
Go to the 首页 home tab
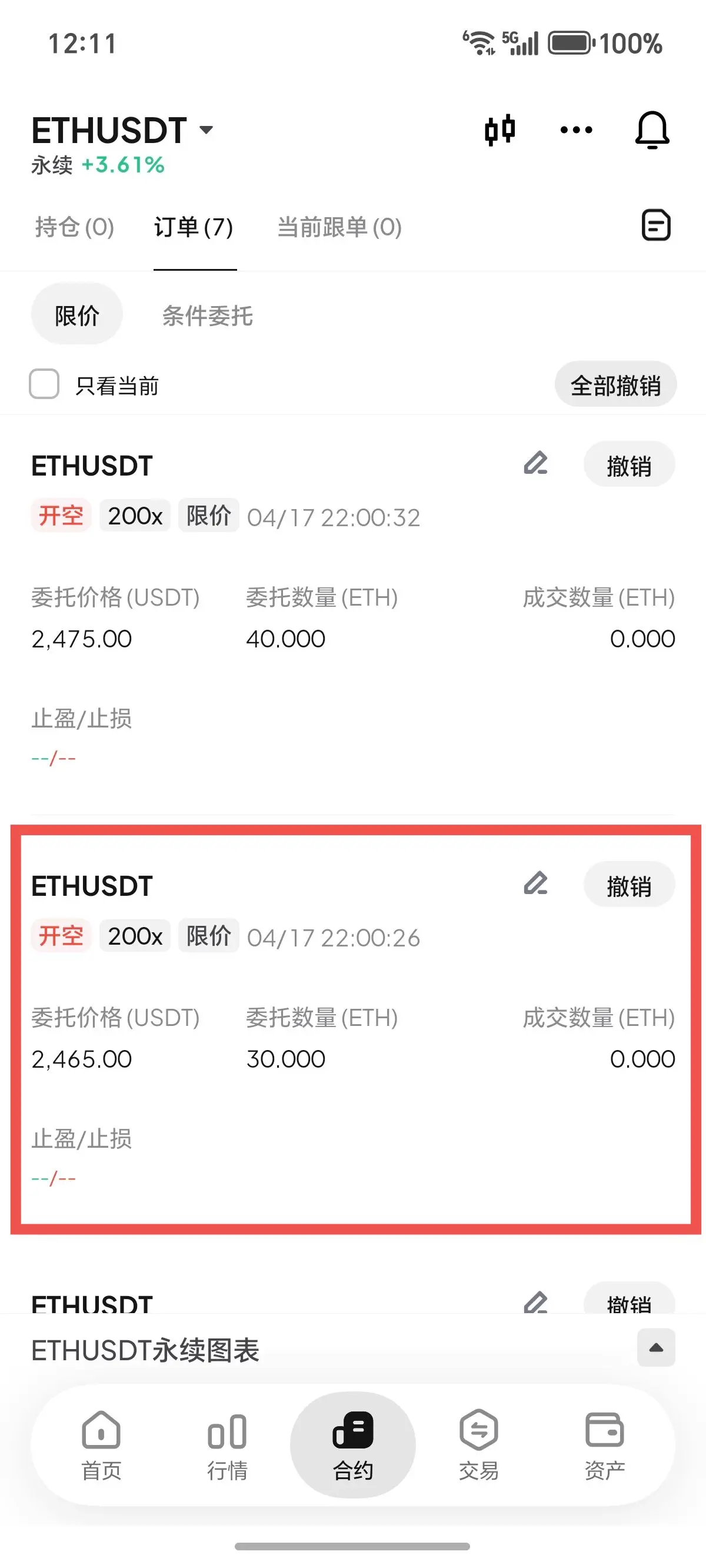pos(101,1445)
